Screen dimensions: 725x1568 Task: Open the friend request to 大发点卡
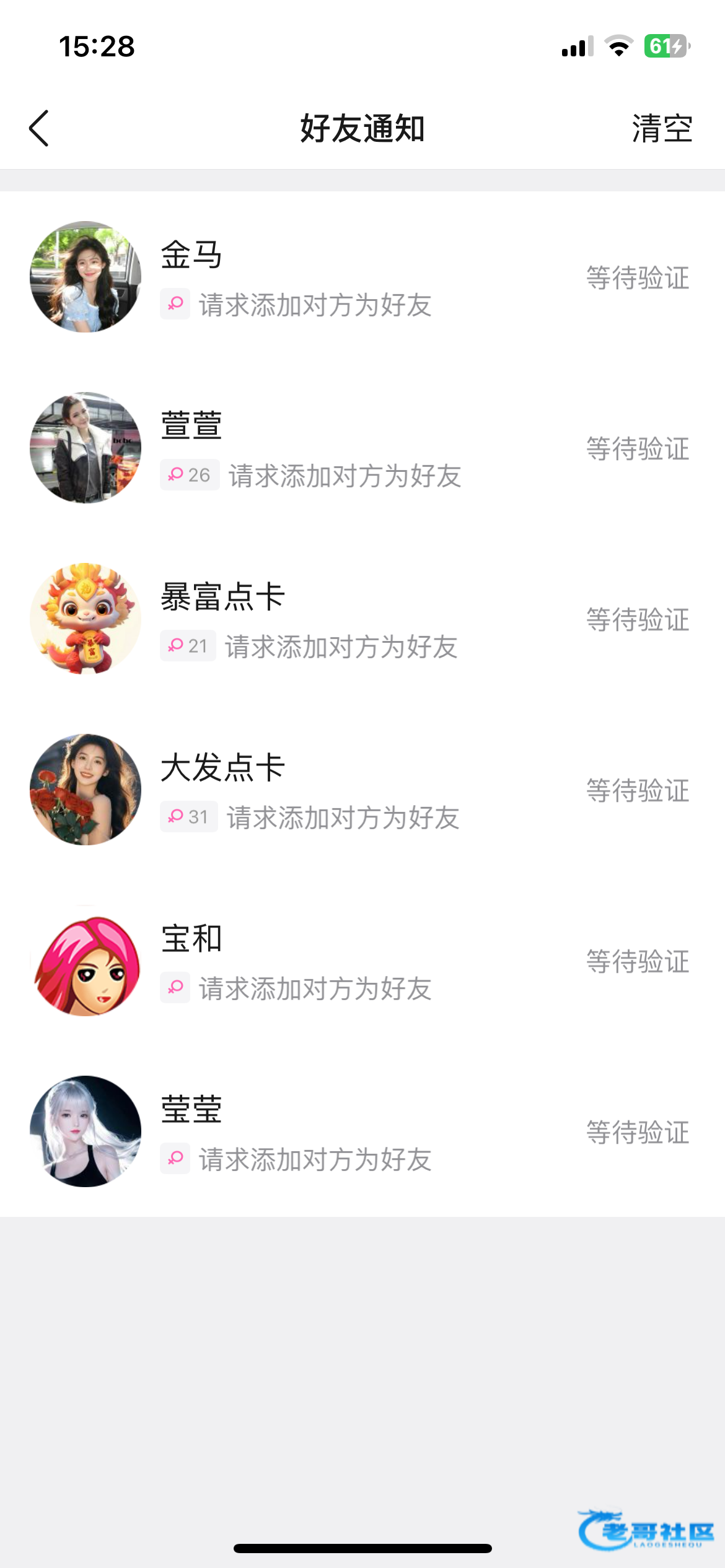tap(362, 790)
